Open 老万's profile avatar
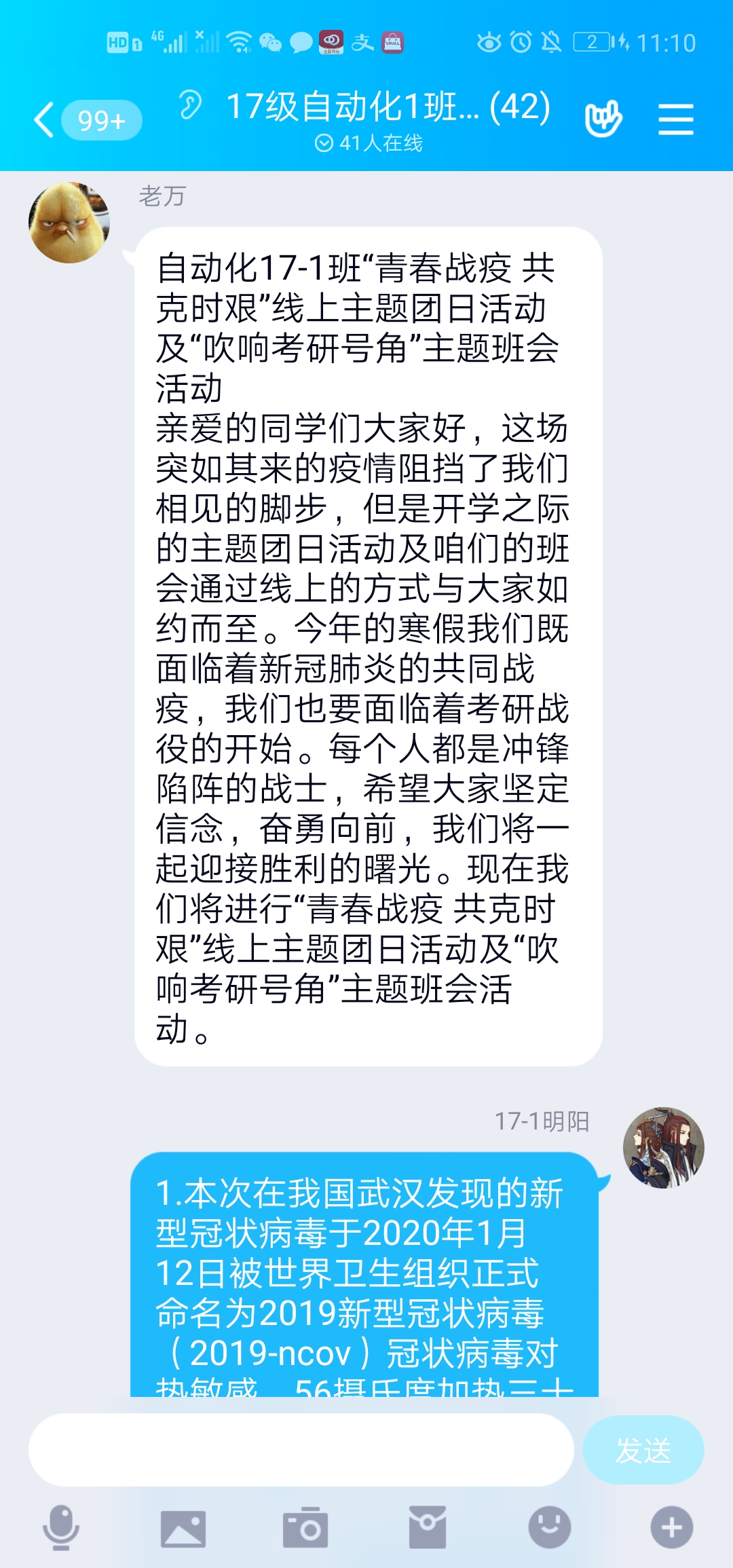This screenshot has width=733, height=1568. click(69, 223)
